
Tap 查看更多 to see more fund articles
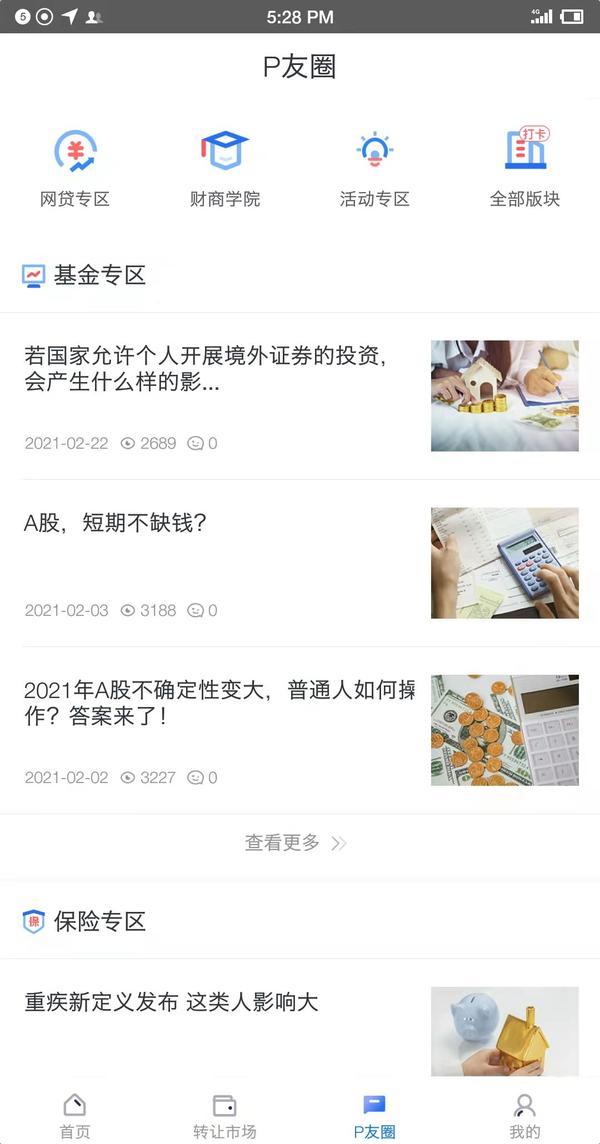[296, 843]
